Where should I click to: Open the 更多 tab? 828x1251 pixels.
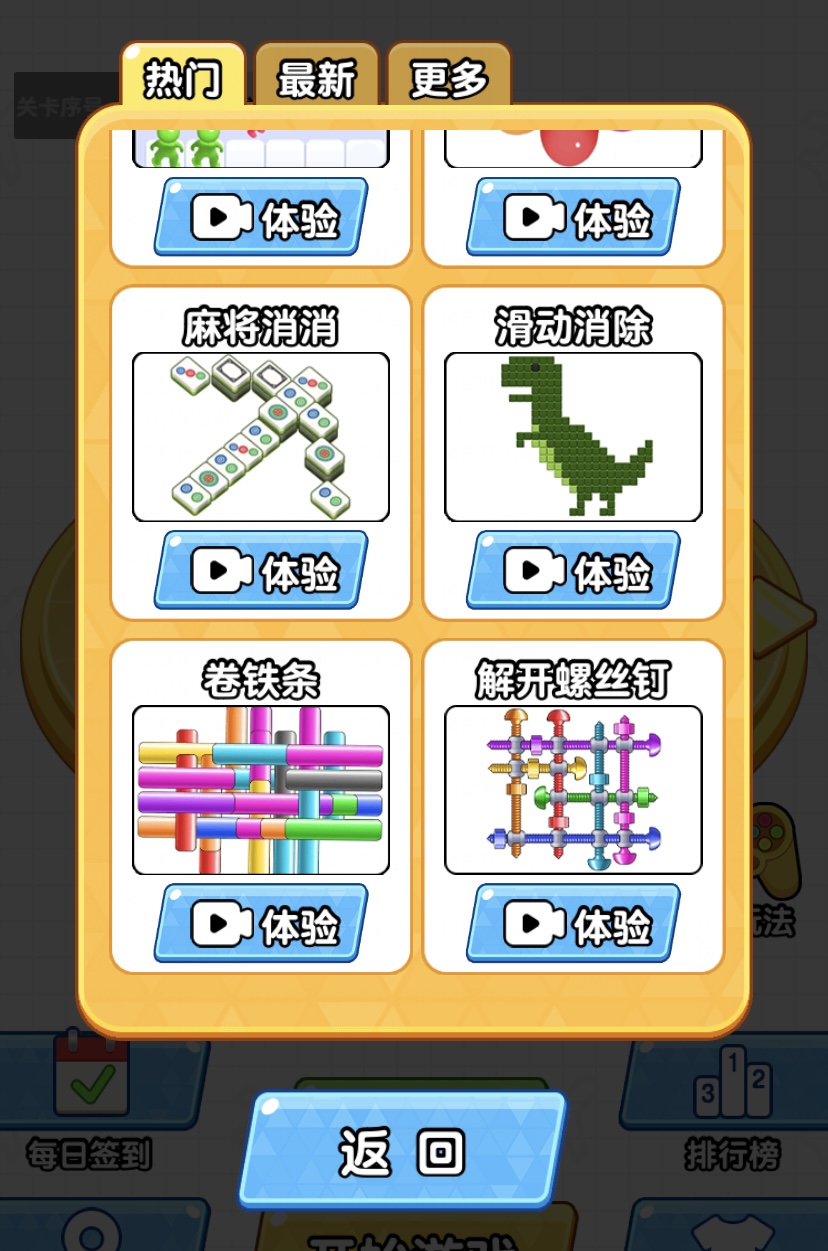449,78
